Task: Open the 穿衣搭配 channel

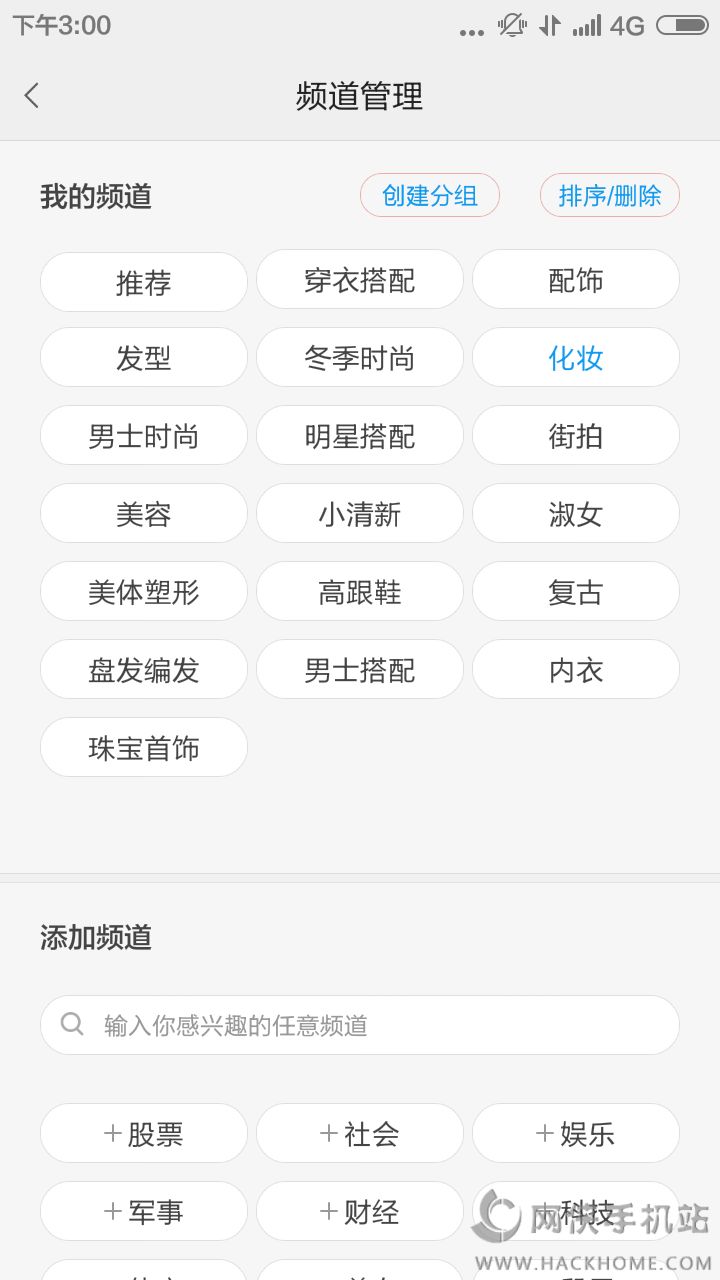Action: coord(360,280)
